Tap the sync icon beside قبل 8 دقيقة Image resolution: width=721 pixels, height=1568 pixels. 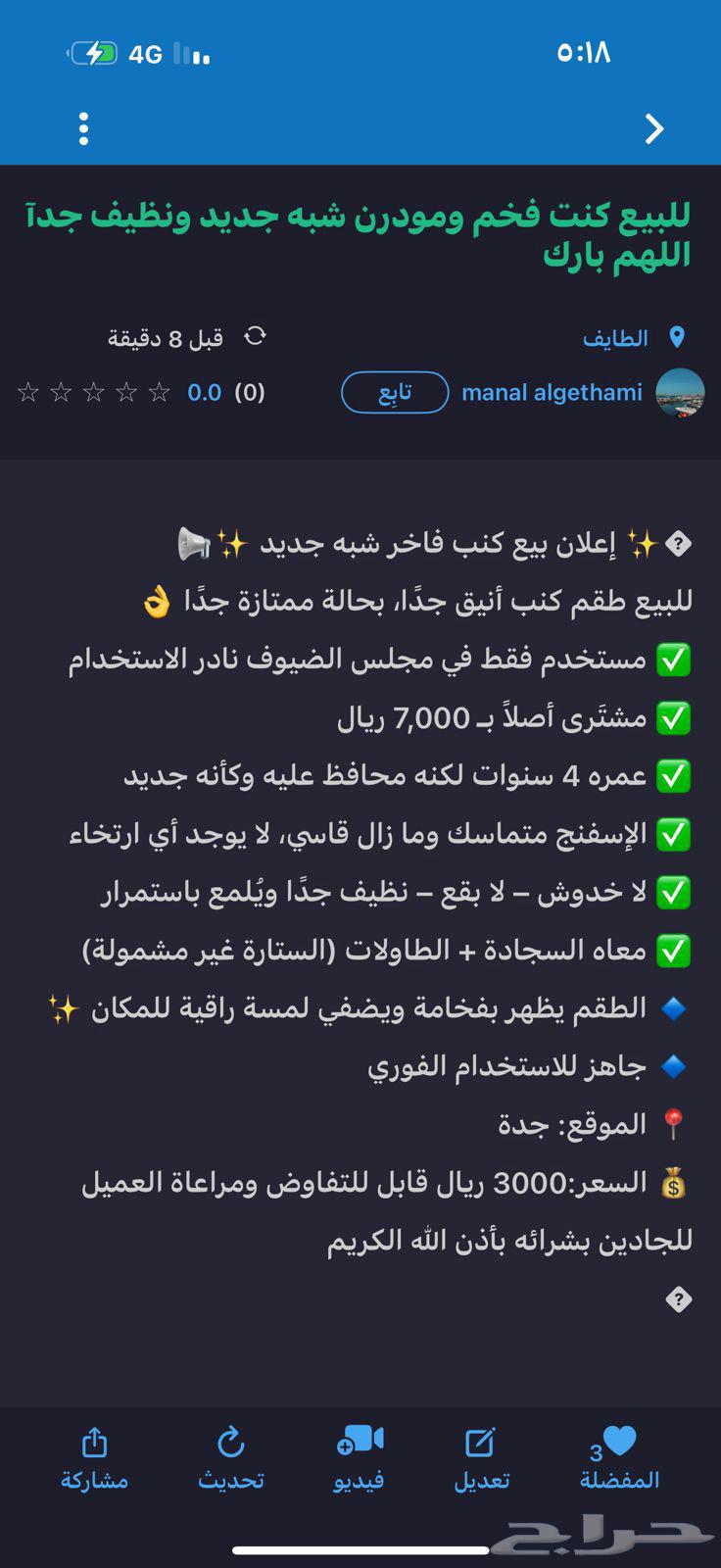256,336
